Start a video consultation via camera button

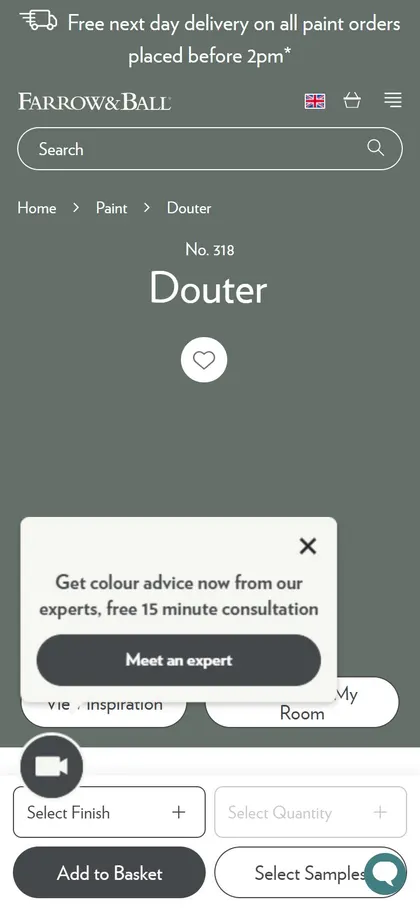[x=52, y=766]
